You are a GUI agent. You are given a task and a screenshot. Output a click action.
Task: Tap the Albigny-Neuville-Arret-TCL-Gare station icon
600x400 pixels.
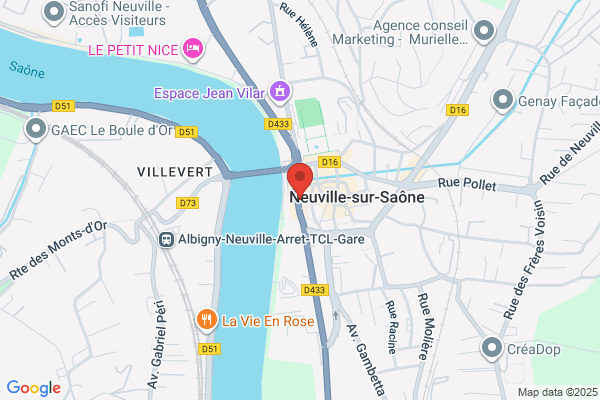166,240
